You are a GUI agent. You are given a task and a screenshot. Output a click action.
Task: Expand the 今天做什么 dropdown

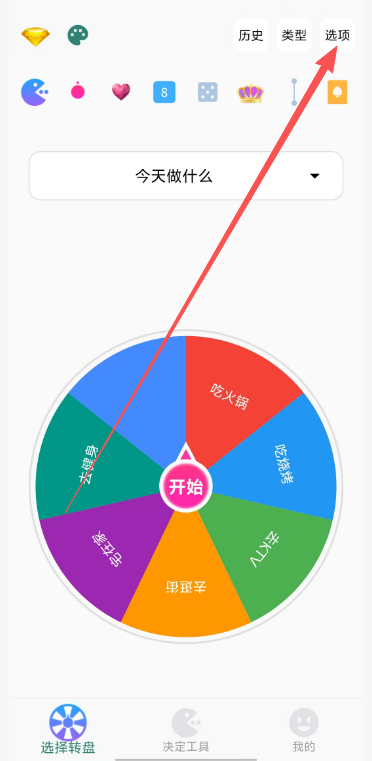[186, 176]
